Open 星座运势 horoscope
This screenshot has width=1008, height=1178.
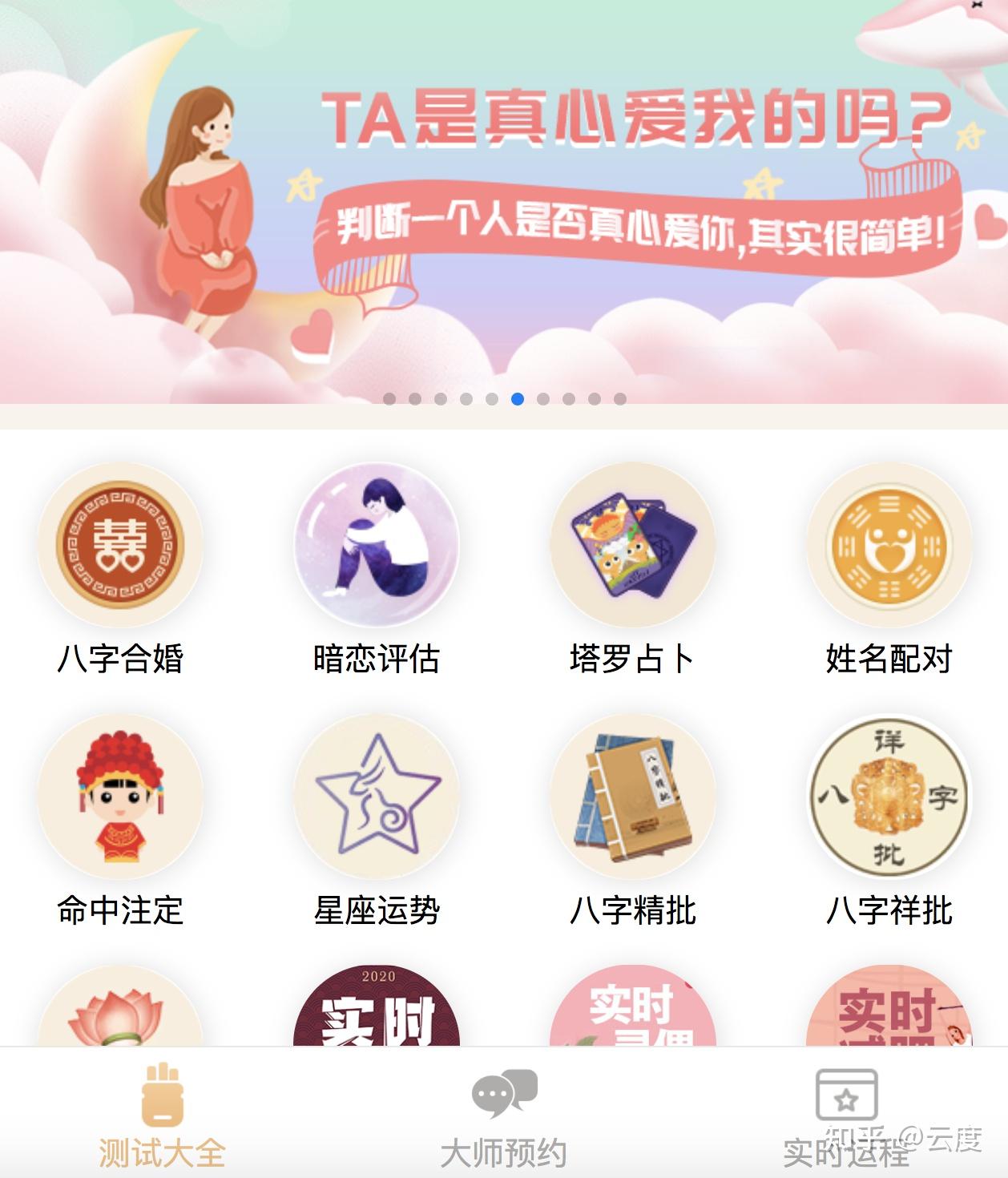tap(377, 797)
